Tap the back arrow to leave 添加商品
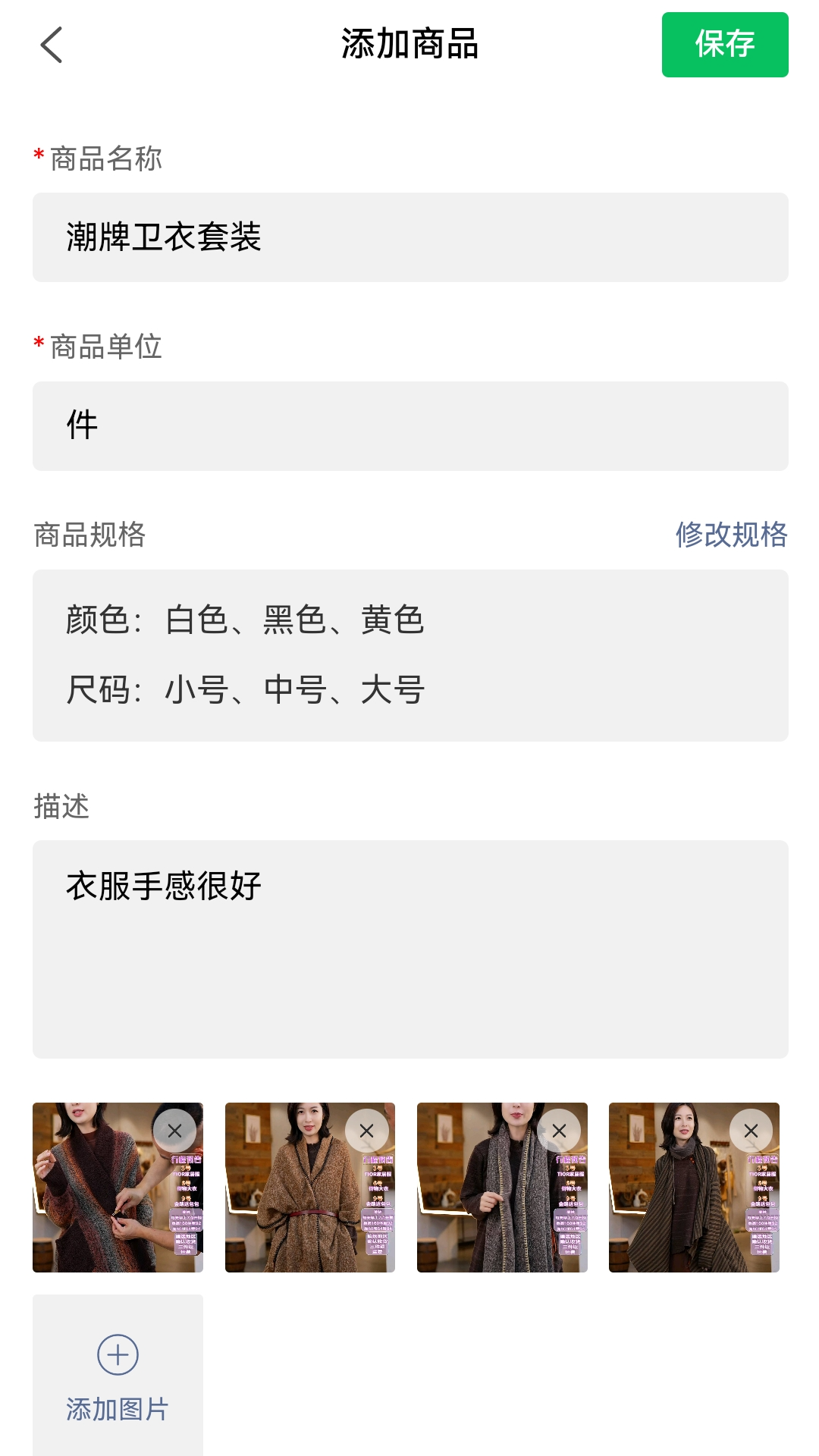 (x=50, y=44)
